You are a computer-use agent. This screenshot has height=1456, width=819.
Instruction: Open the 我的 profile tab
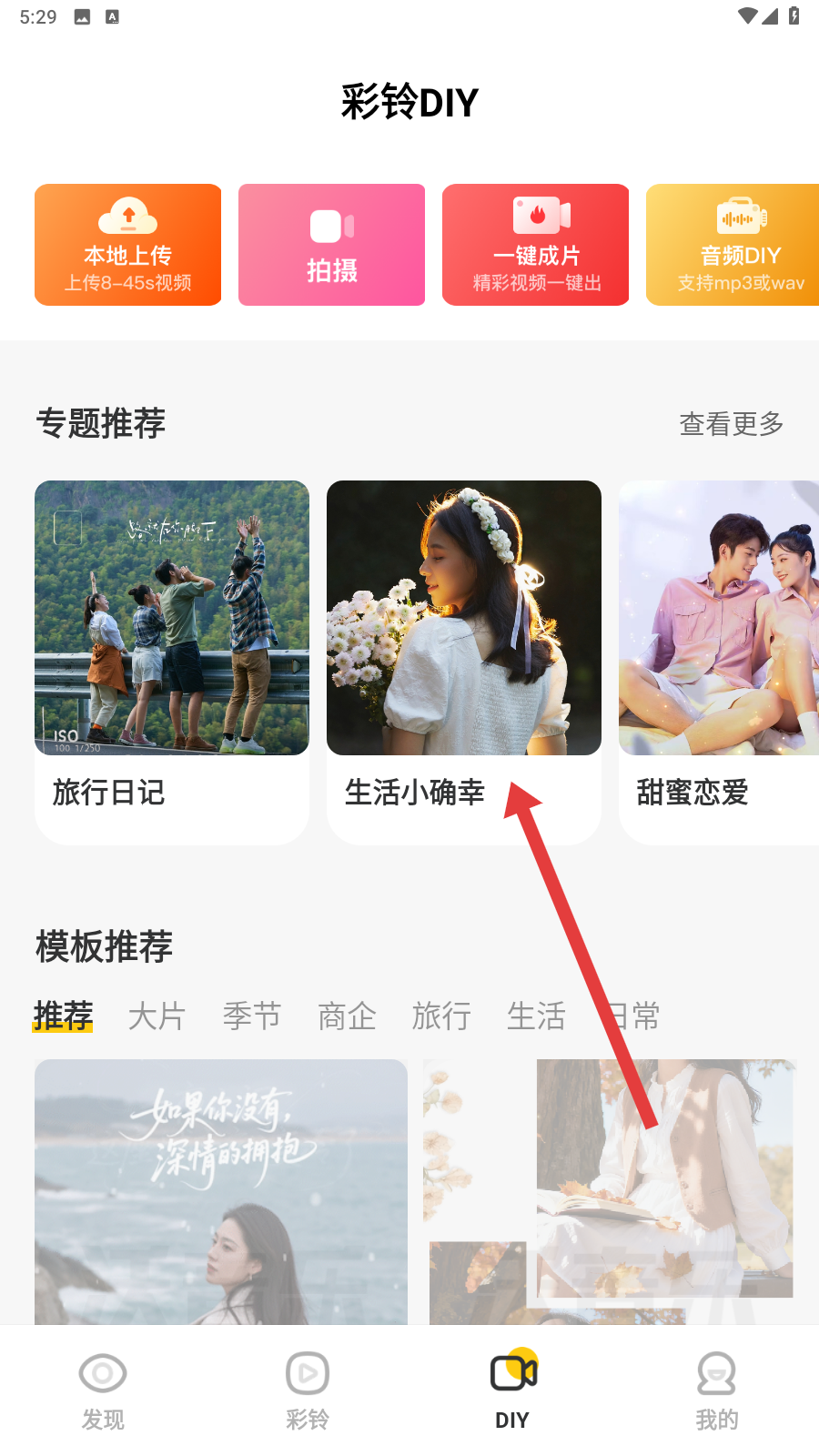[716, 1390]
